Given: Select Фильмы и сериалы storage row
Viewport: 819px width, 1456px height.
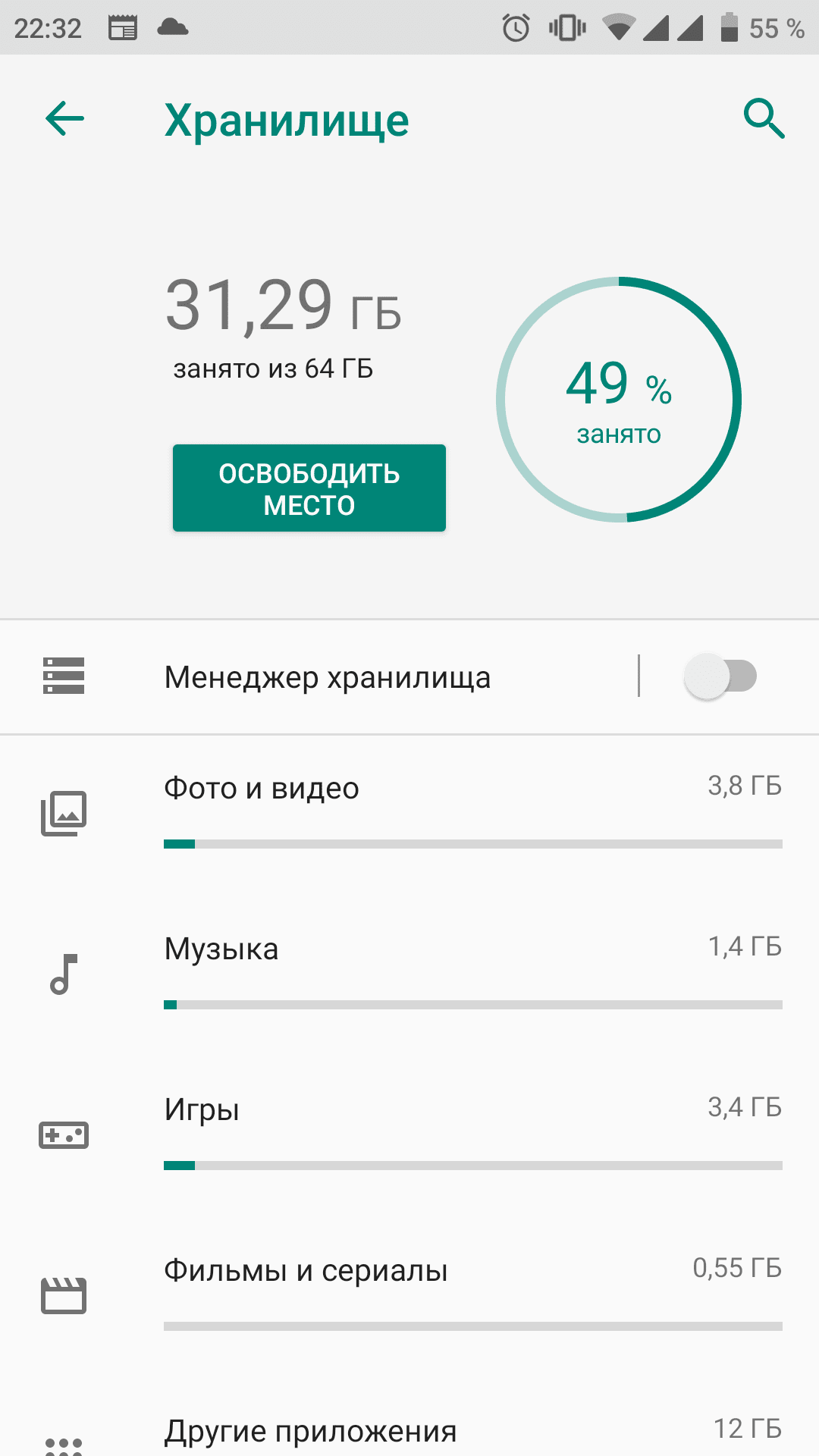Looking at the screenshot, I should (x=409, y=1295).
